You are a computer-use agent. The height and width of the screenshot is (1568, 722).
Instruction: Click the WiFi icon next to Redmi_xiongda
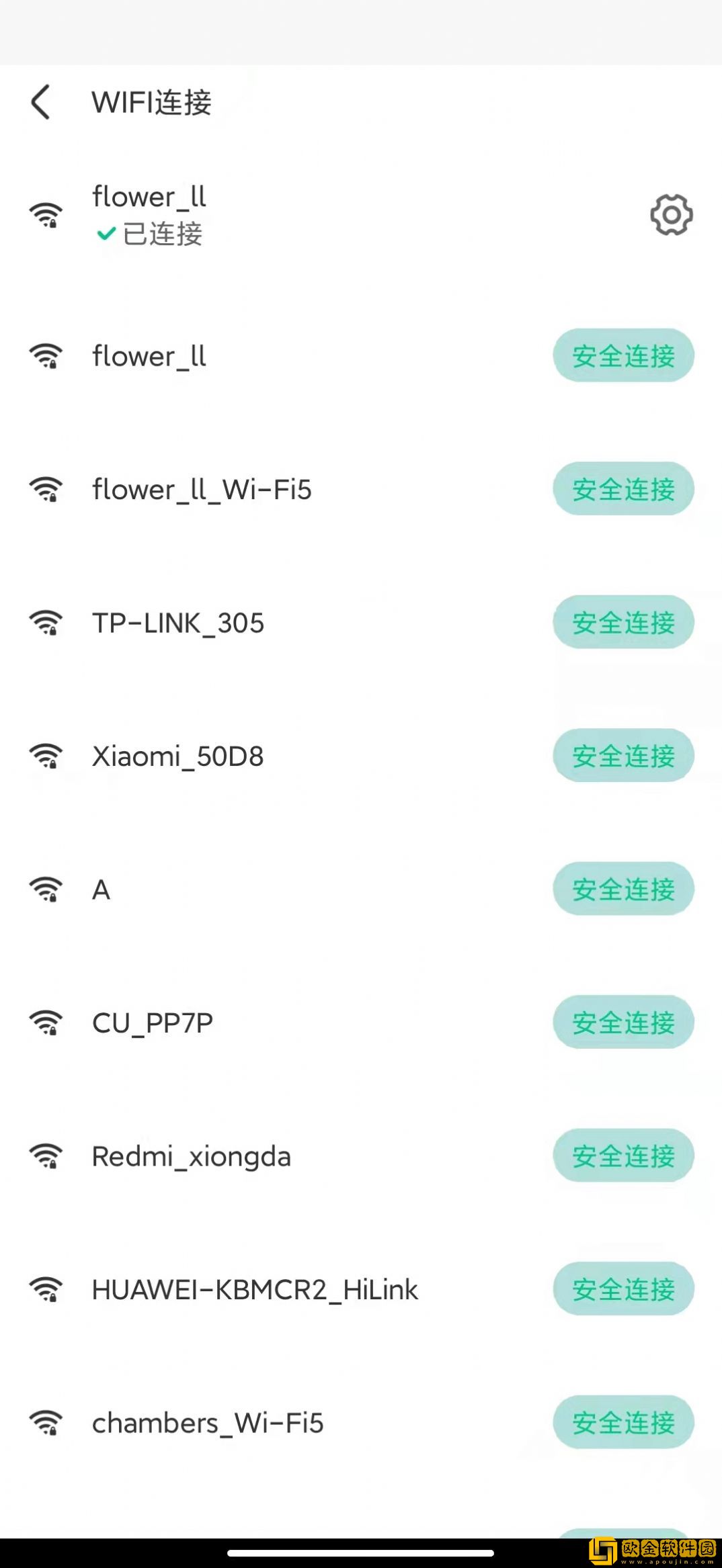46,1155
